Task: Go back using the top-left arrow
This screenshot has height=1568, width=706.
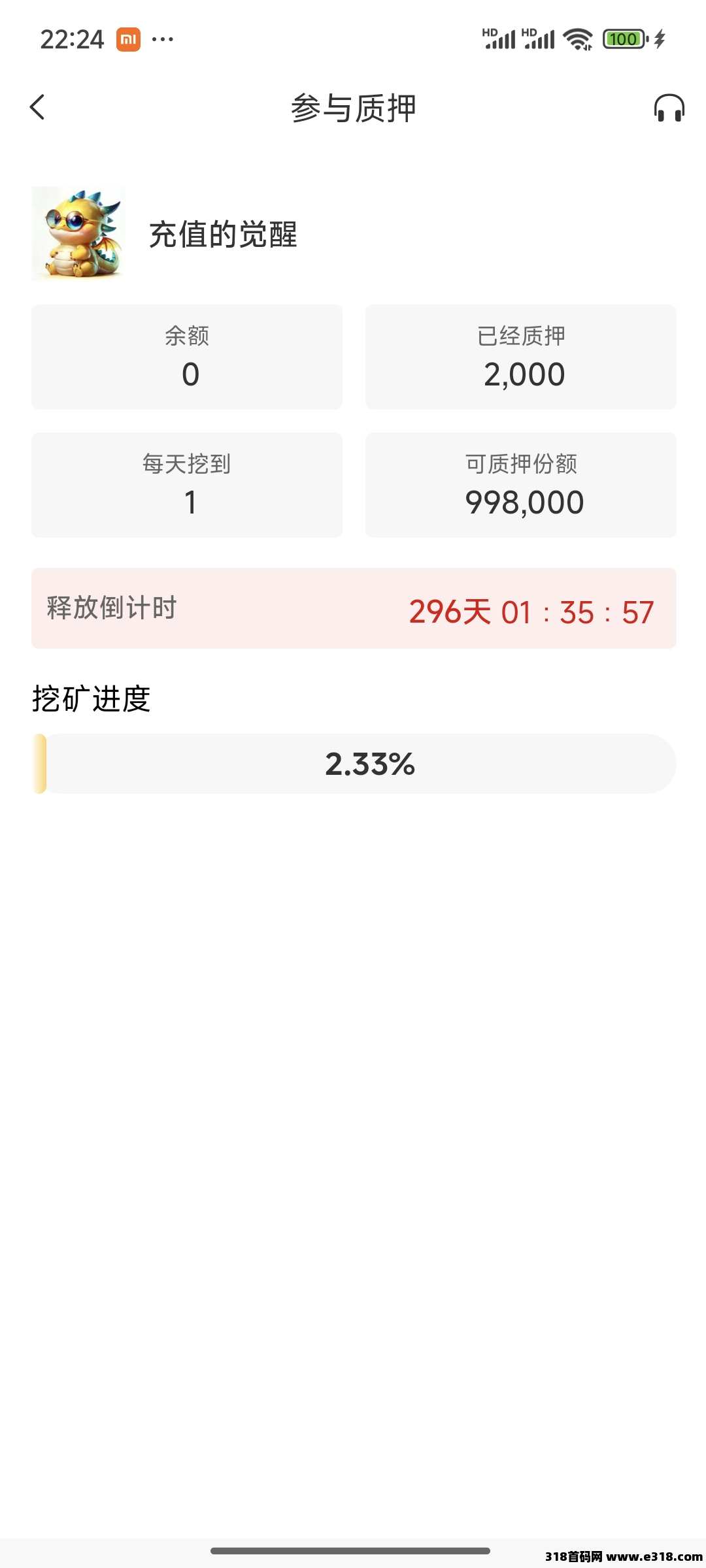Action: click(37, 107)
